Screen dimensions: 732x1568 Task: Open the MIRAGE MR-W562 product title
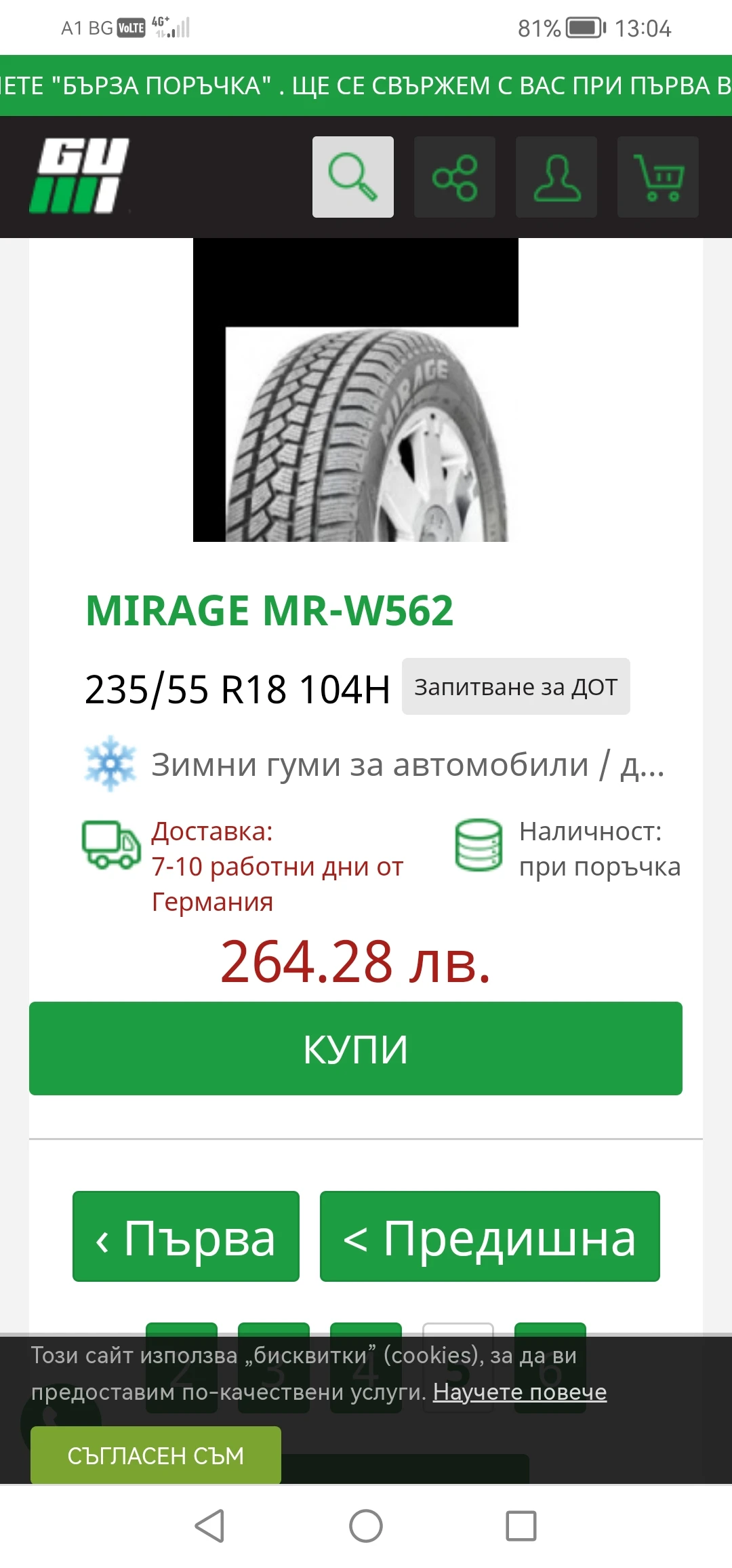pyautogui.click(x=271, y=611)
